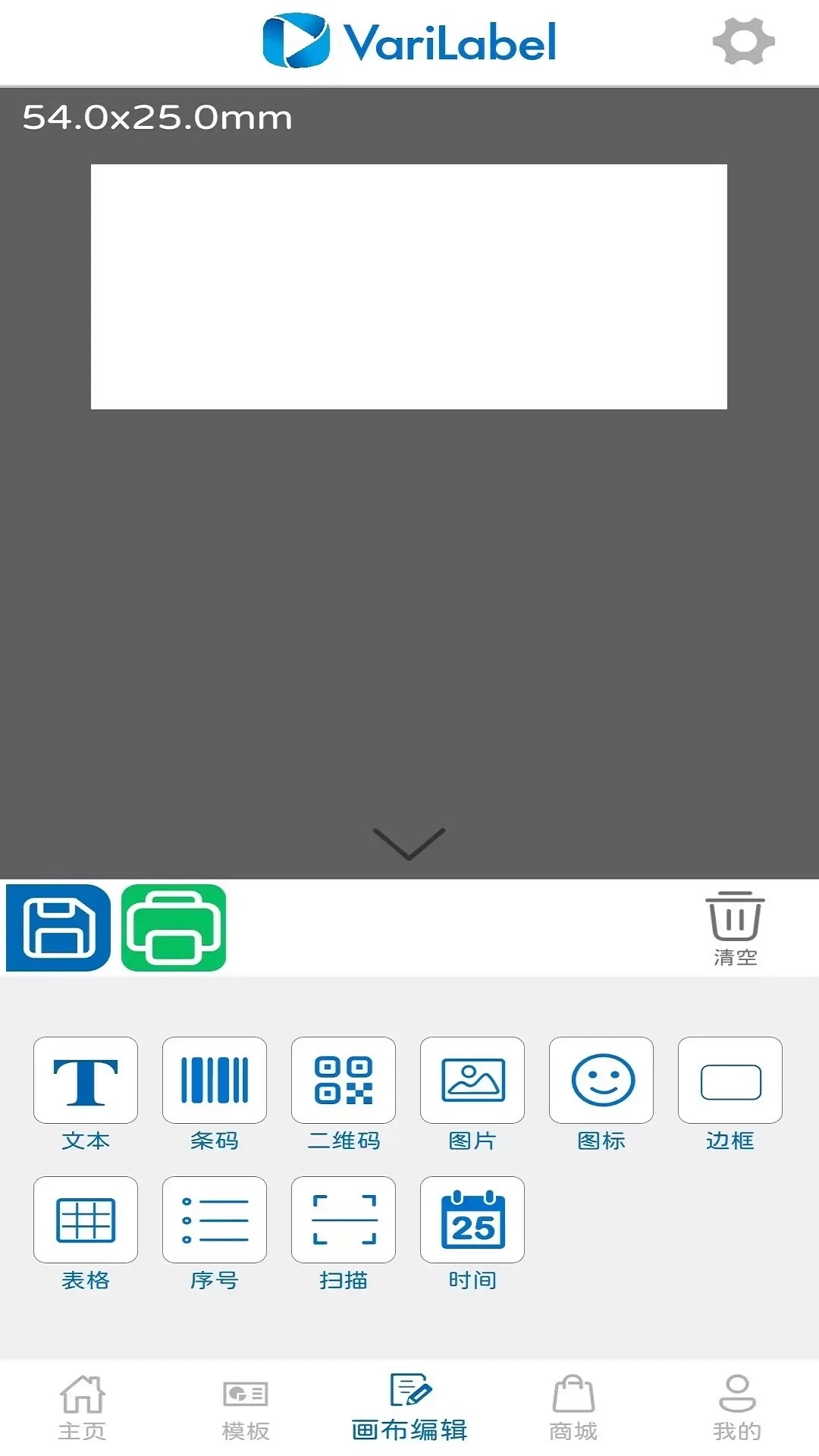819x1456 pixels.
Task: Open the settings gear icon
Action: click(743, 42)
